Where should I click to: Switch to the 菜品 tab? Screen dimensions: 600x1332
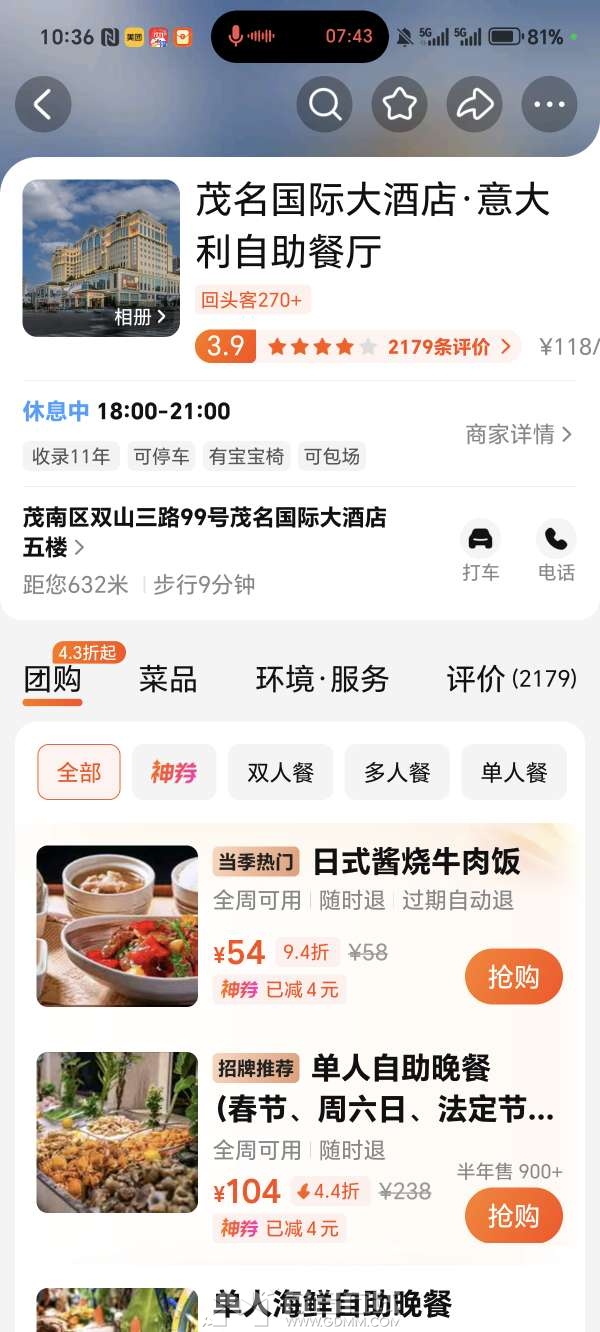(x=168, y=680)
